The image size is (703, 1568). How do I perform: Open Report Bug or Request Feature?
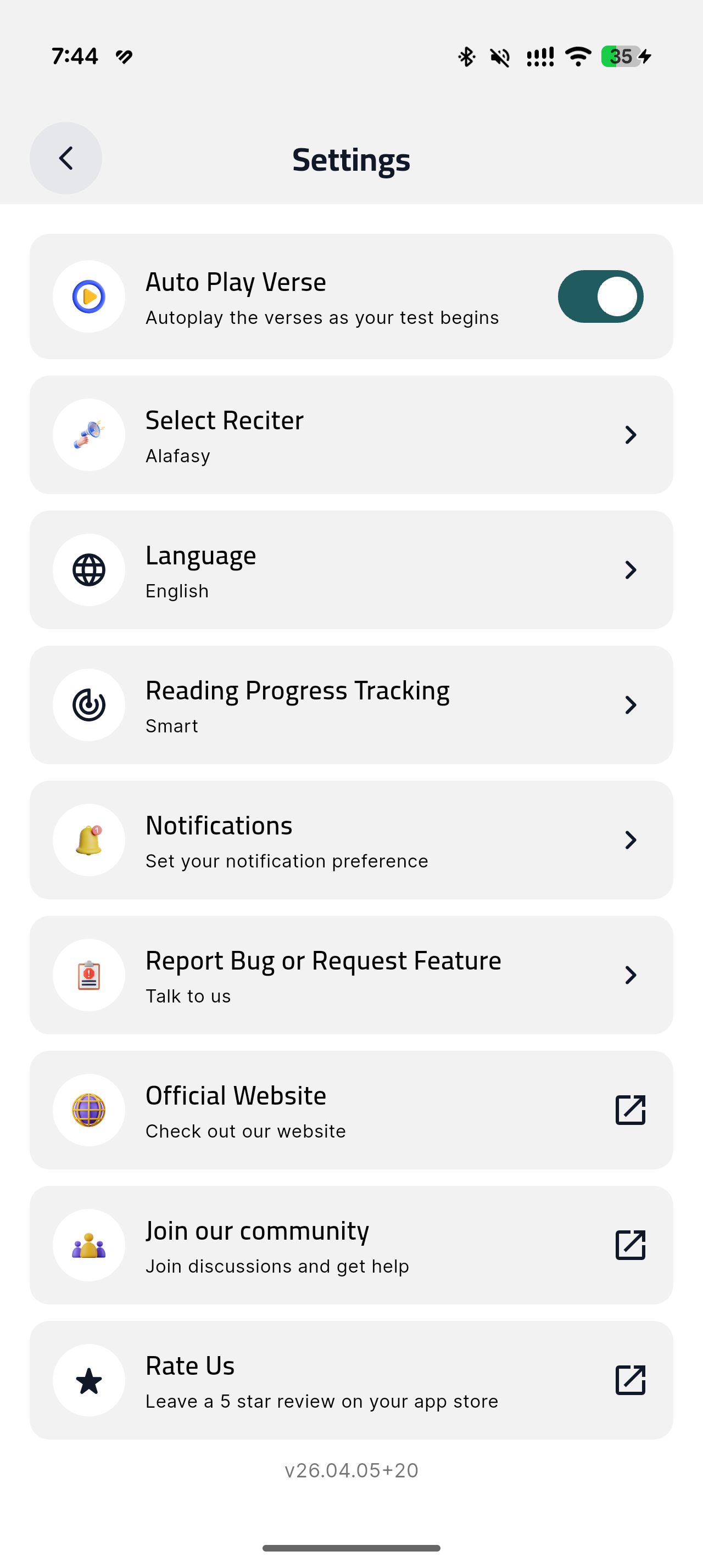(351, 975)
